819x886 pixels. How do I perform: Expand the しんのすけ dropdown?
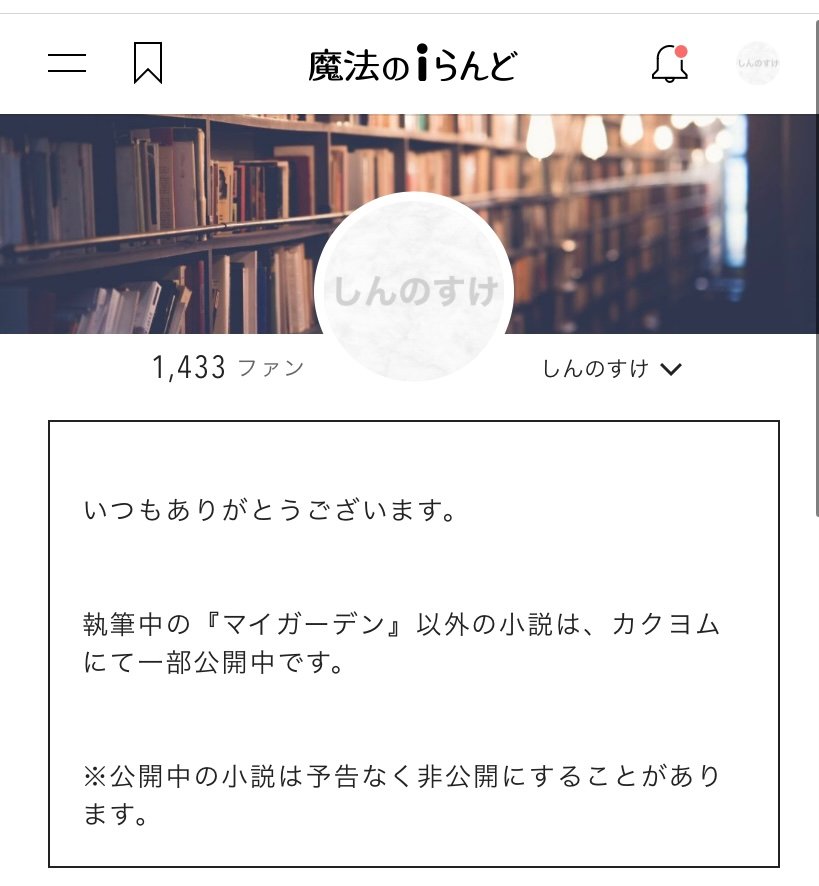(x=612, y=369)
